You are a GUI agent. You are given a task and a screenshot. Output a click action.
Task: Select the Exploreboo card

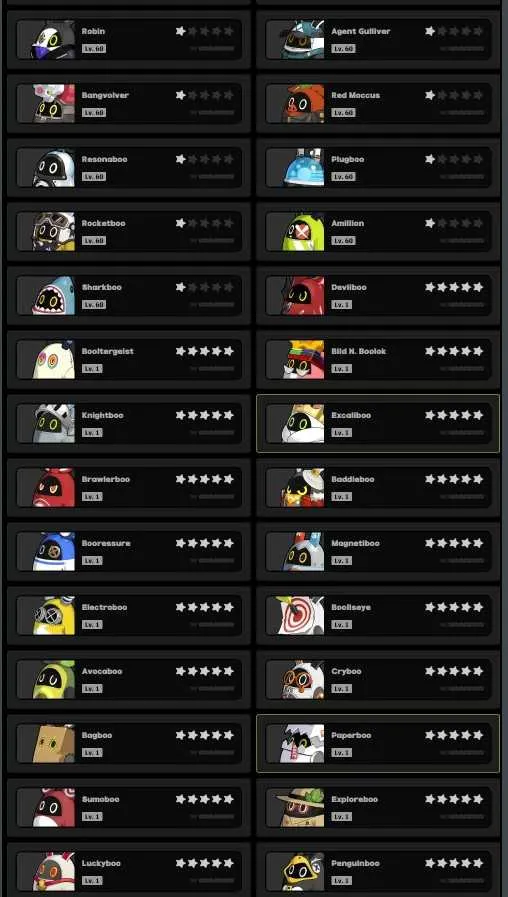click(x=378, y=808)
